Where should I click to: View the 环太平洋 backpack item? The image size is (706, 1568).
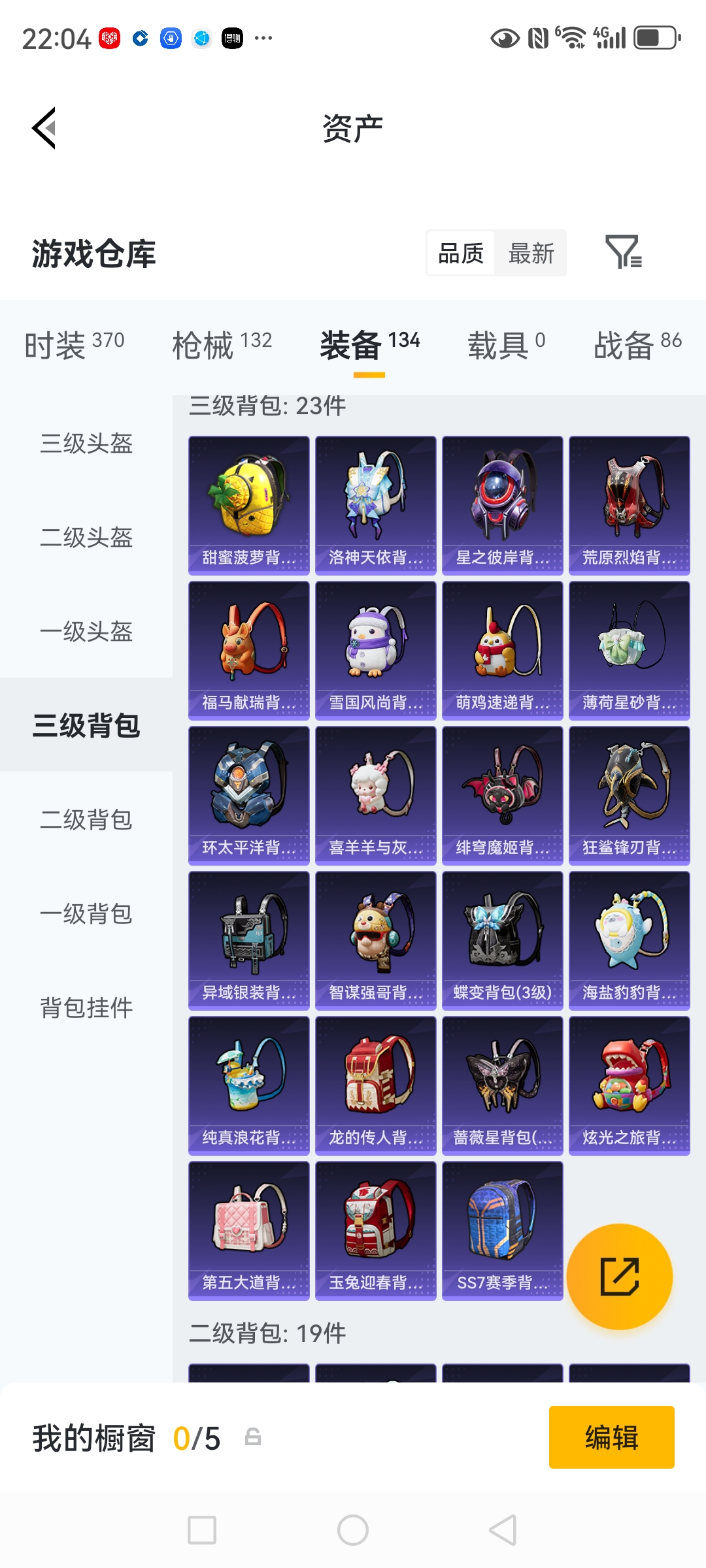point(248,795)
